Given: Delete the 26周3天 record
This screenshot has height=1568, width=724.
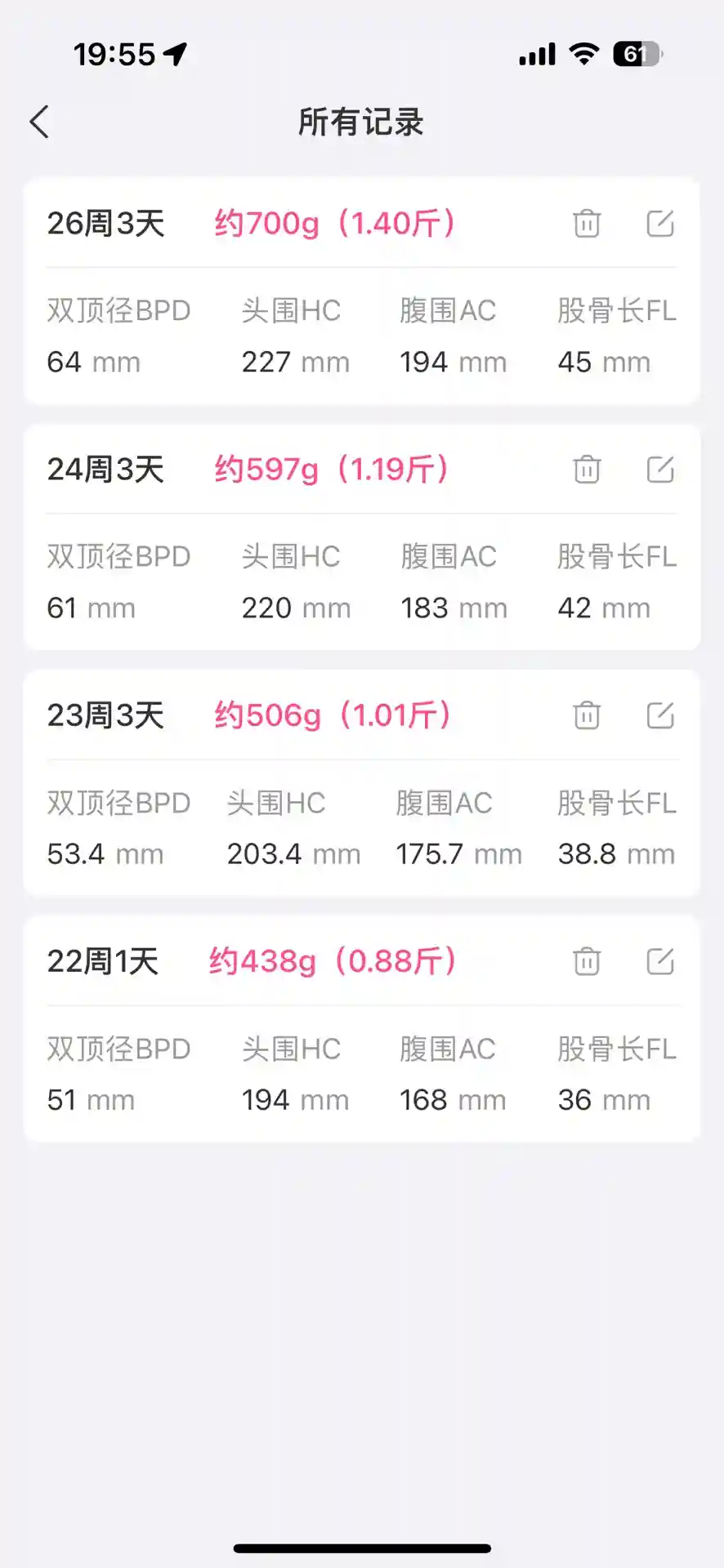Looking at the screenshot, I should (x=587, y=223).
